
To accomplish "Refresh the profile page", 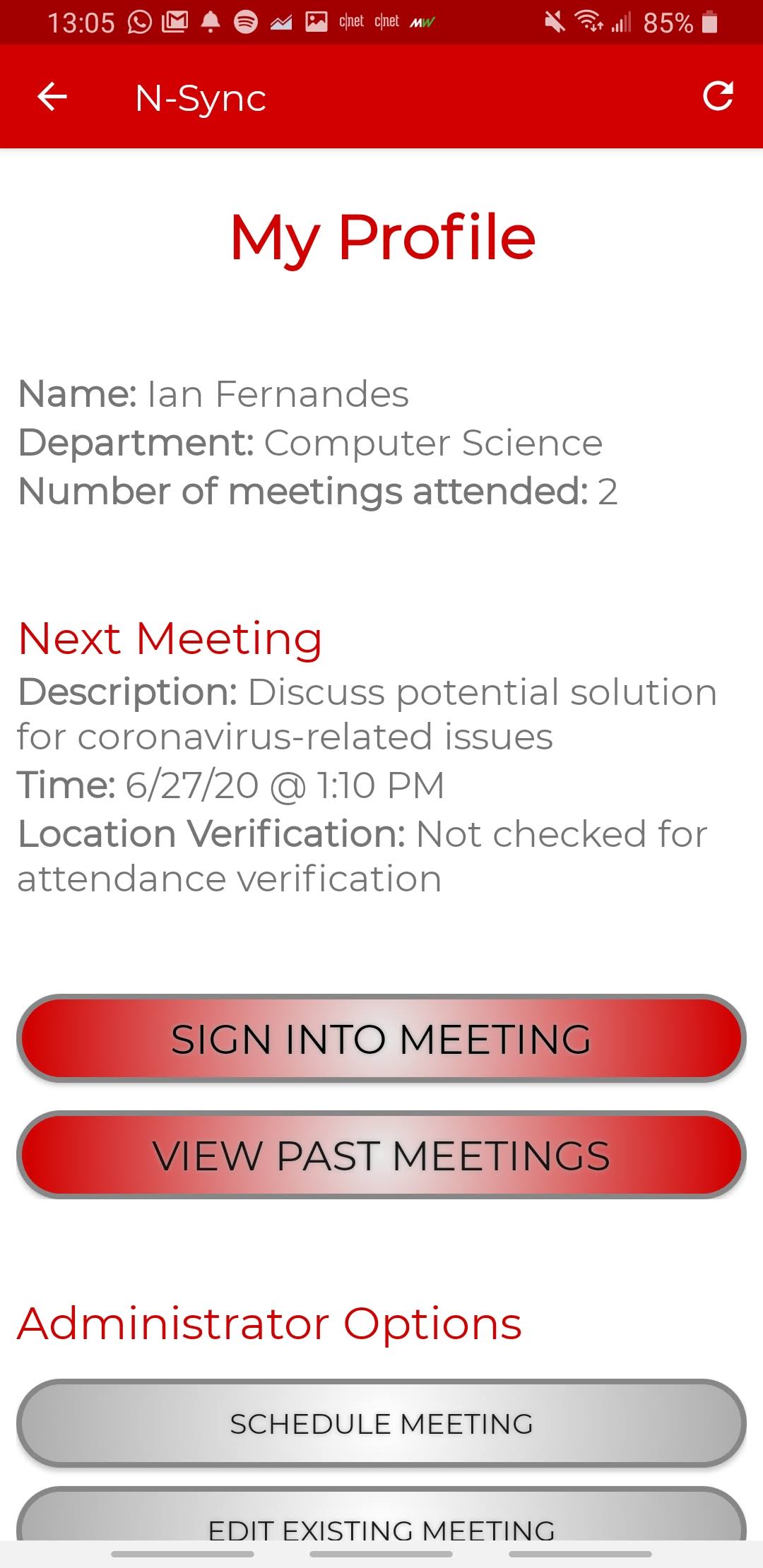I will pos(718,97).
